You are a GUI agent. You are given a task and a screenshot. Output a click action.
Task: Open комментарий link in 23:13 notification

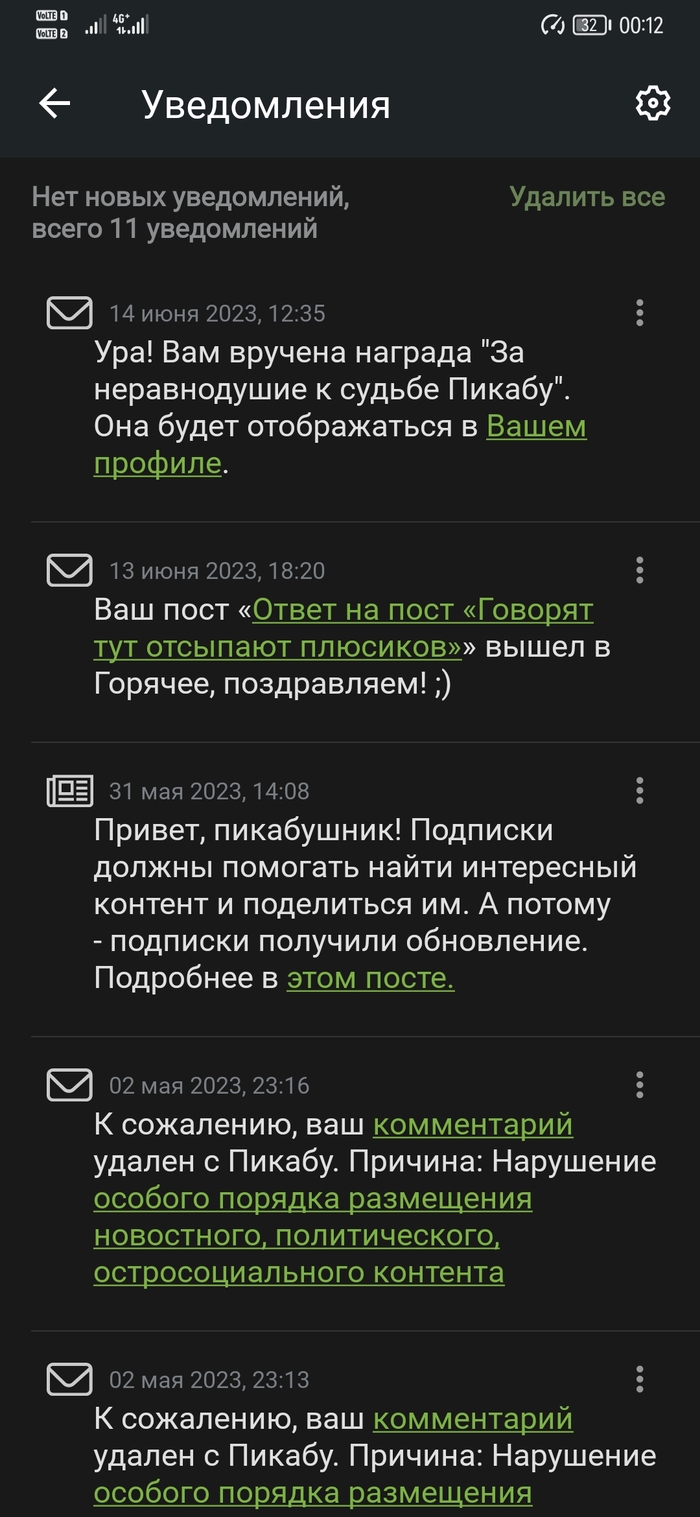tap(472, 1419)
